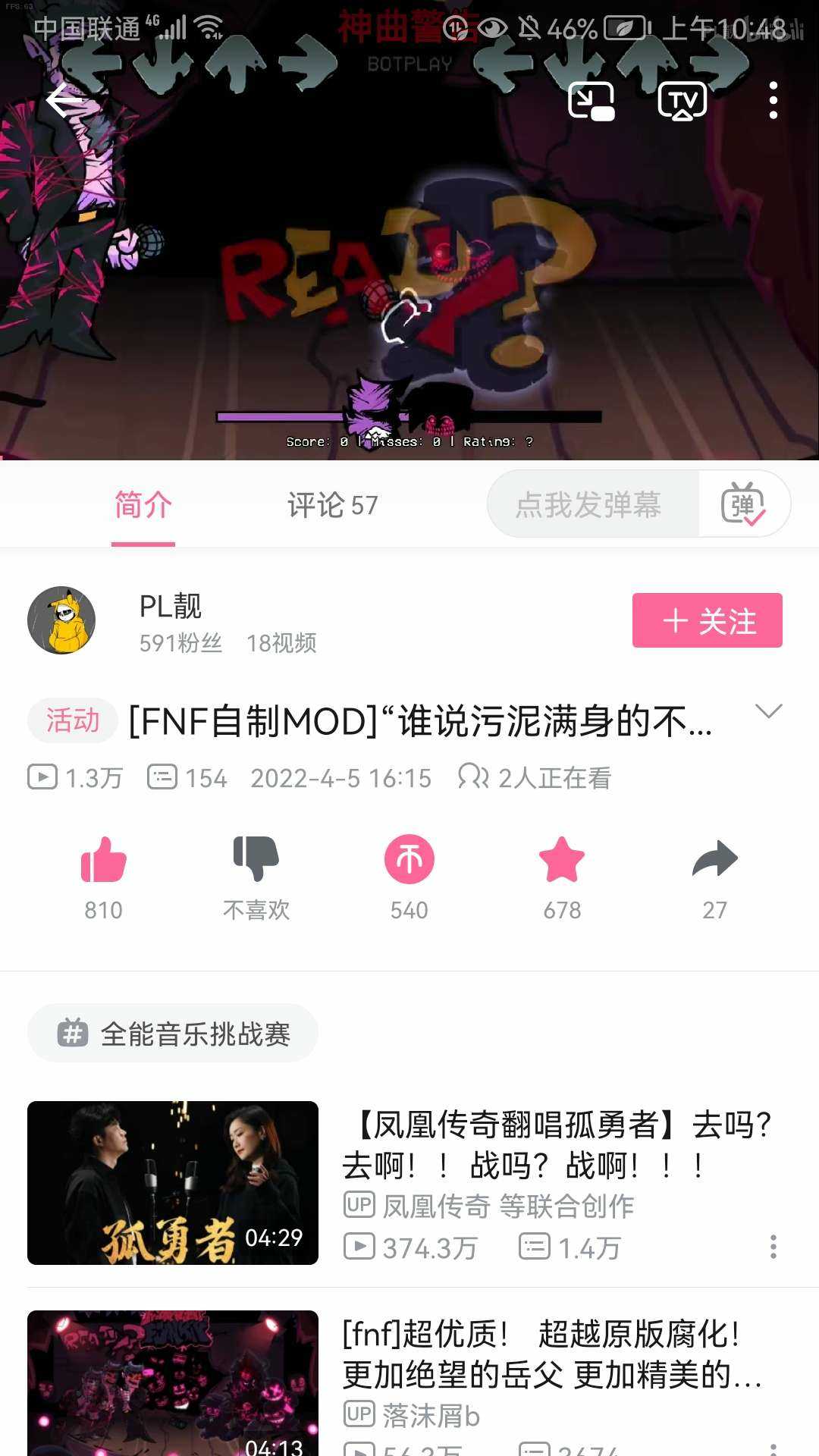Open the video overflow menu

773,101
